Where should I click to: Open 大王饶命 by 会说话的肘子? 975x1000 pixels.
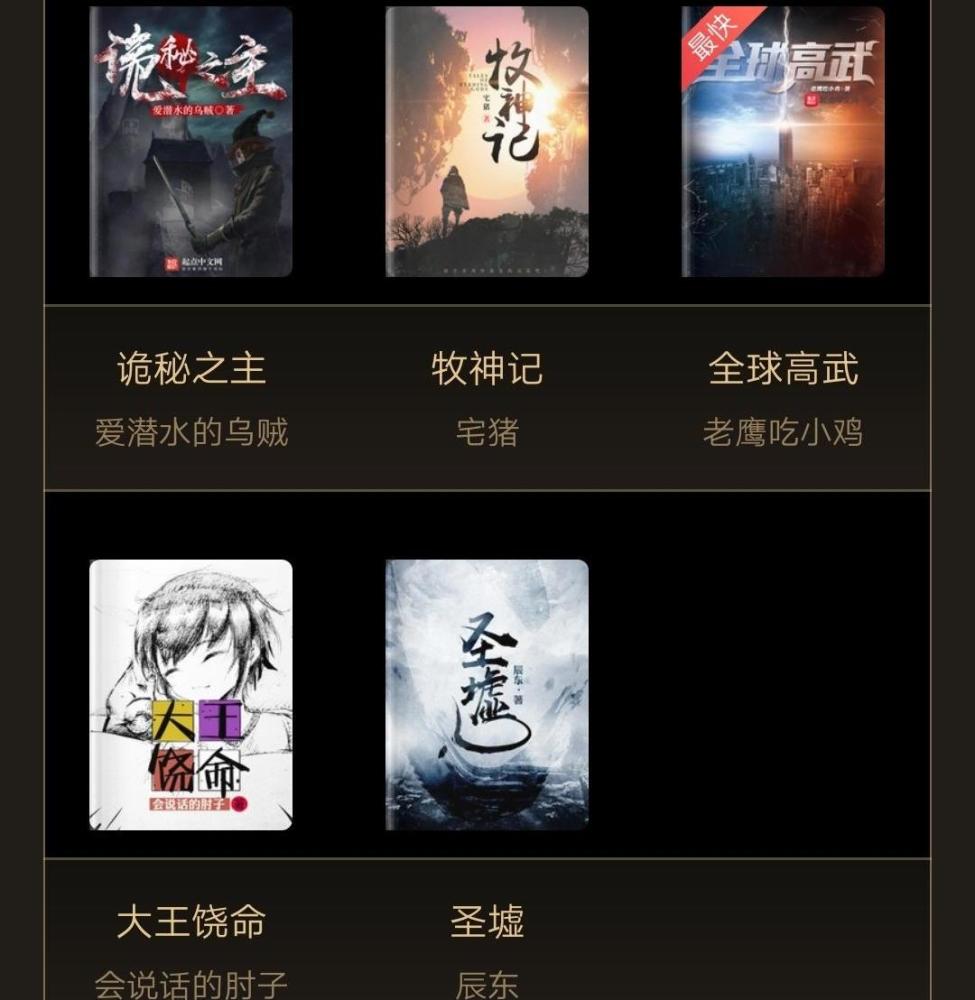click(191, 695)
